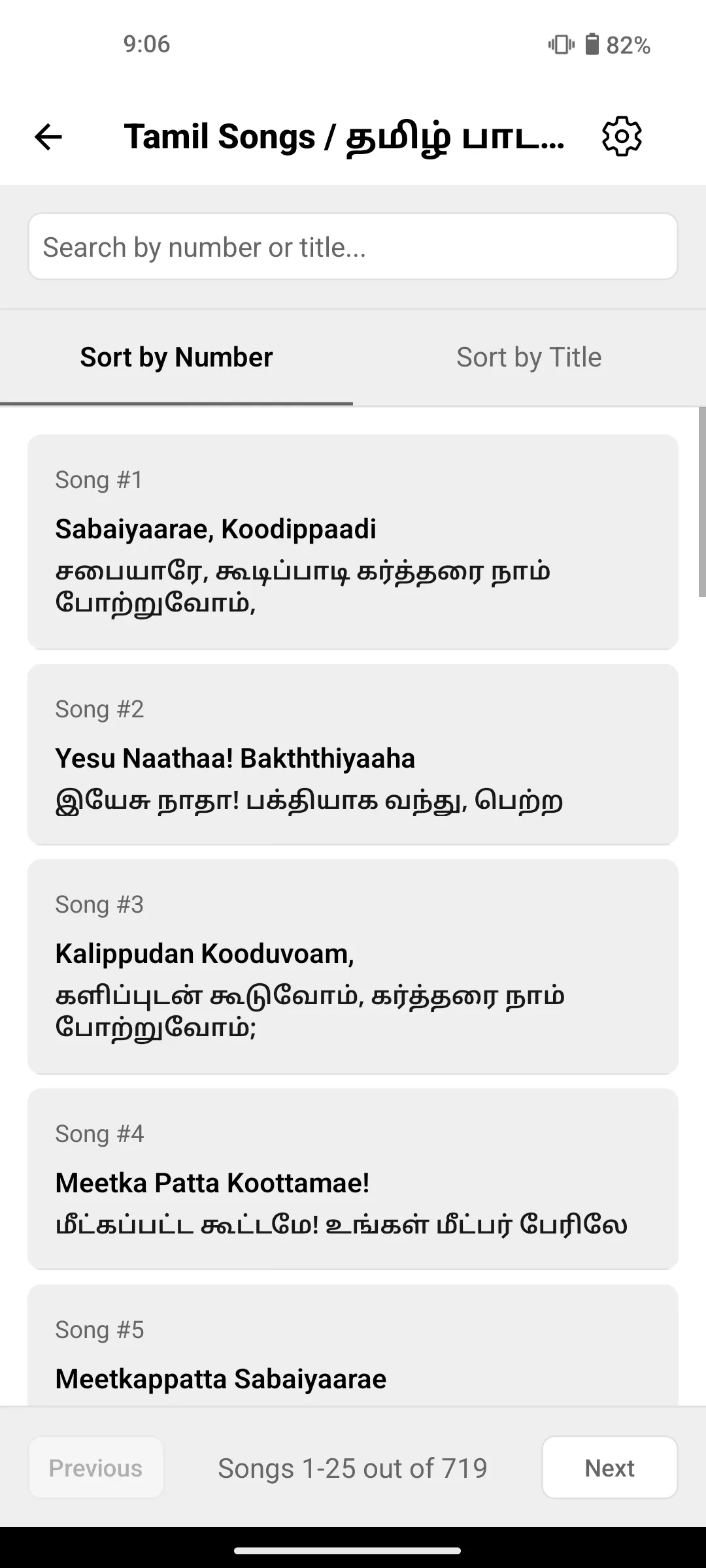
Task: Go to the Next page of songs
Action: (609, 1467)
